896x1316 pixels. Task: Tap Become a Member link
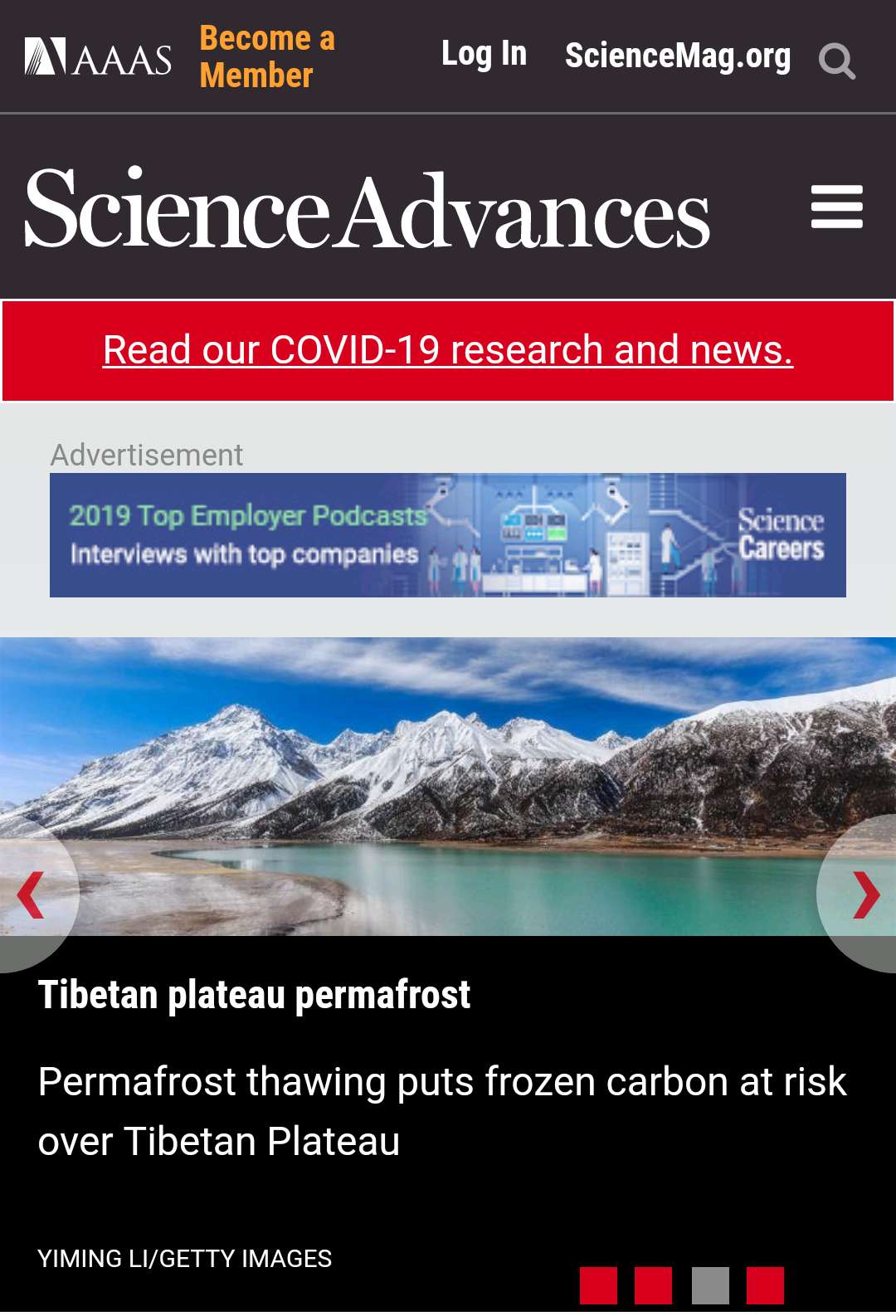point(267,56)
